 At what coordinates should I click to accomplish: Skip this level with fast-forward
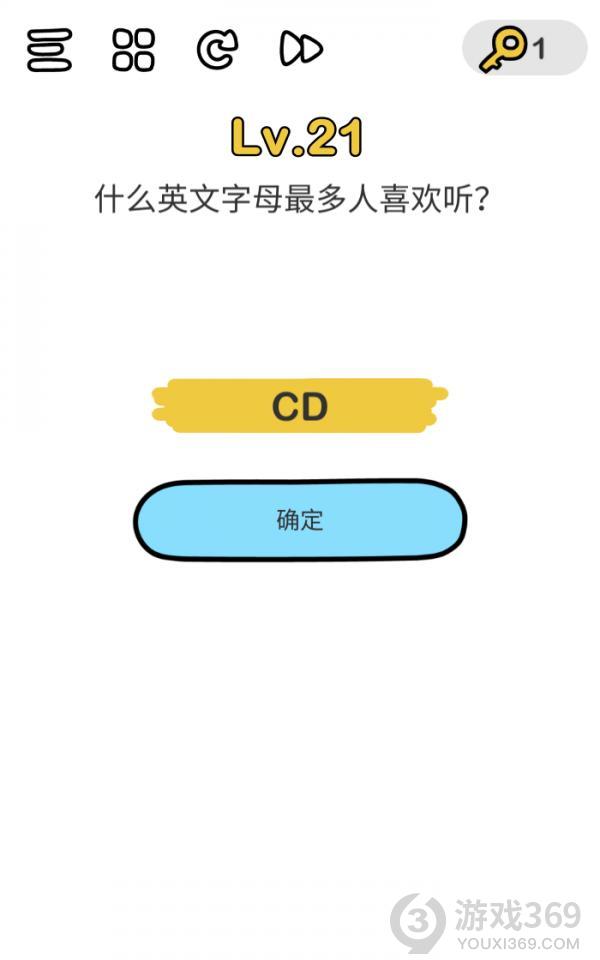301,49
